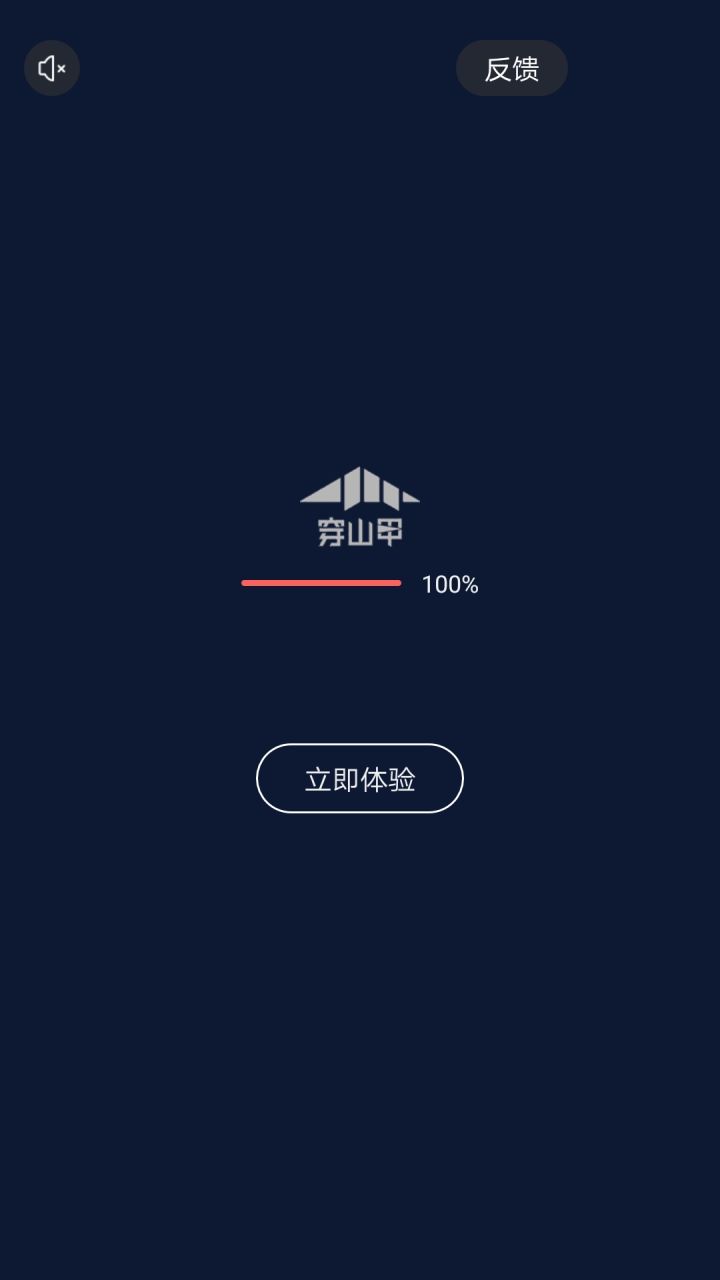This screenshot has width=720, height=1280.
Task: Expand the feedback dialog from 反馈
Action: (511, 68)
